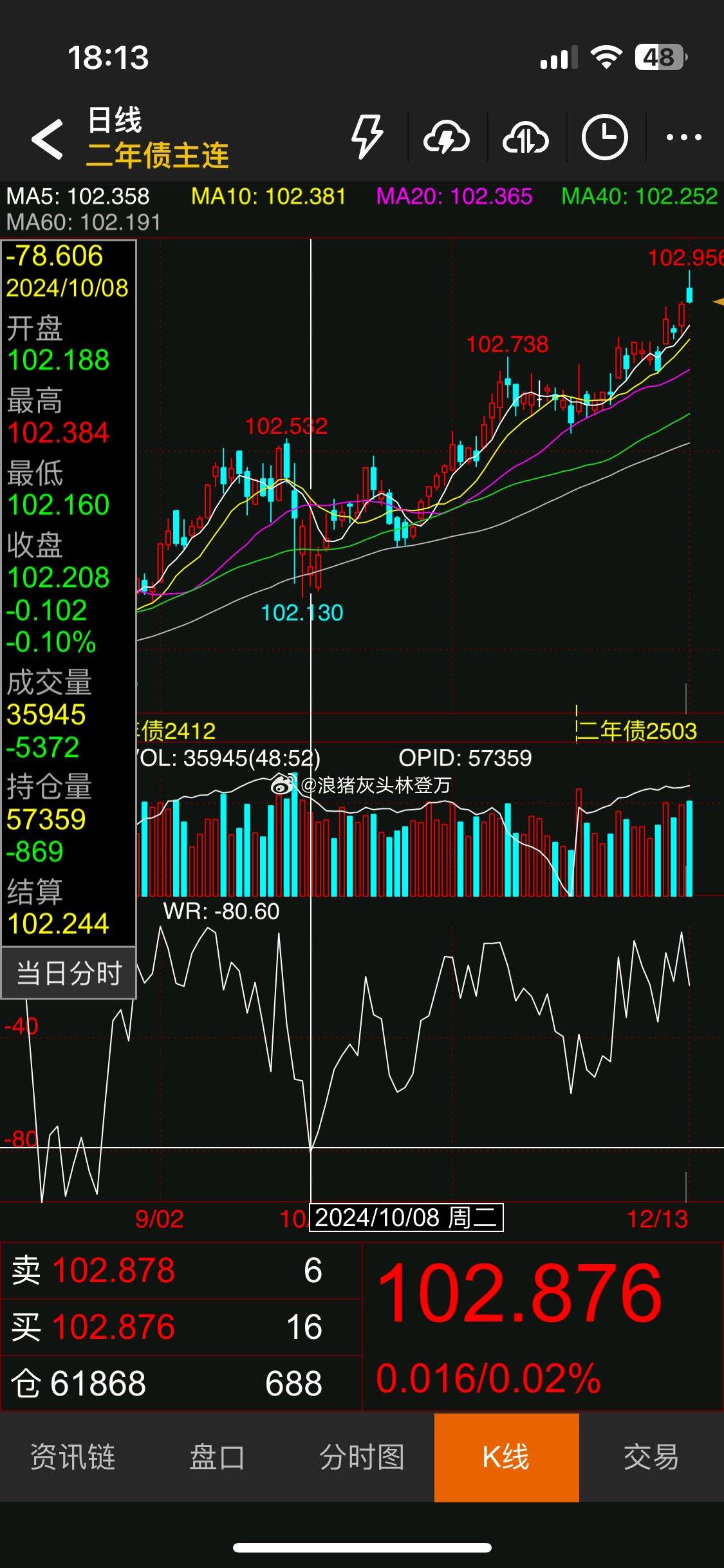Switch to the 盘口 tab
Image resolution: width=724 pixels, height=1568 pixels.
pos(218,1457)
